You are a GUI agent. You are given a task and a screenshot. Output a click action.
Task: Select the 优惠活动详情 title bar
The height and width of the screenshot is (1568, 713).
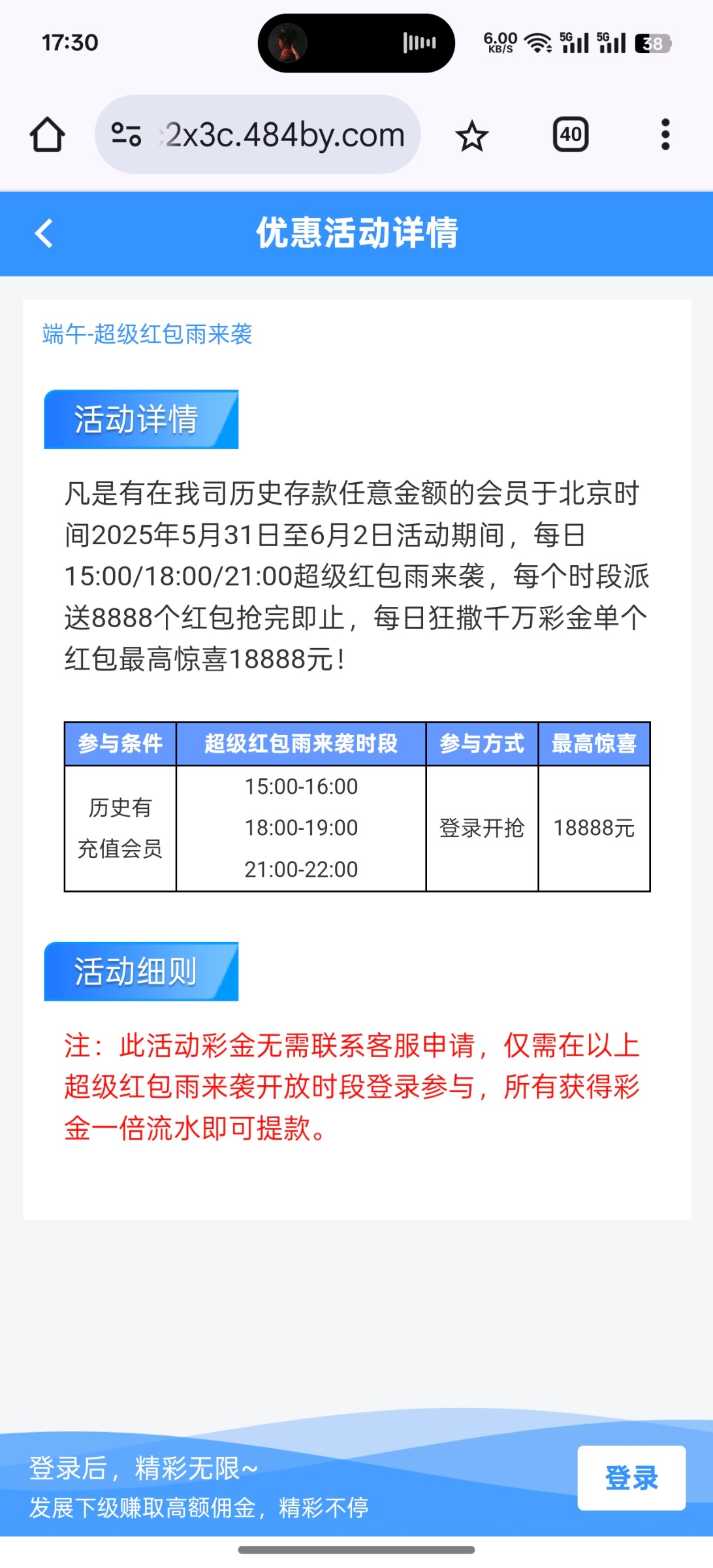(356, 233)
